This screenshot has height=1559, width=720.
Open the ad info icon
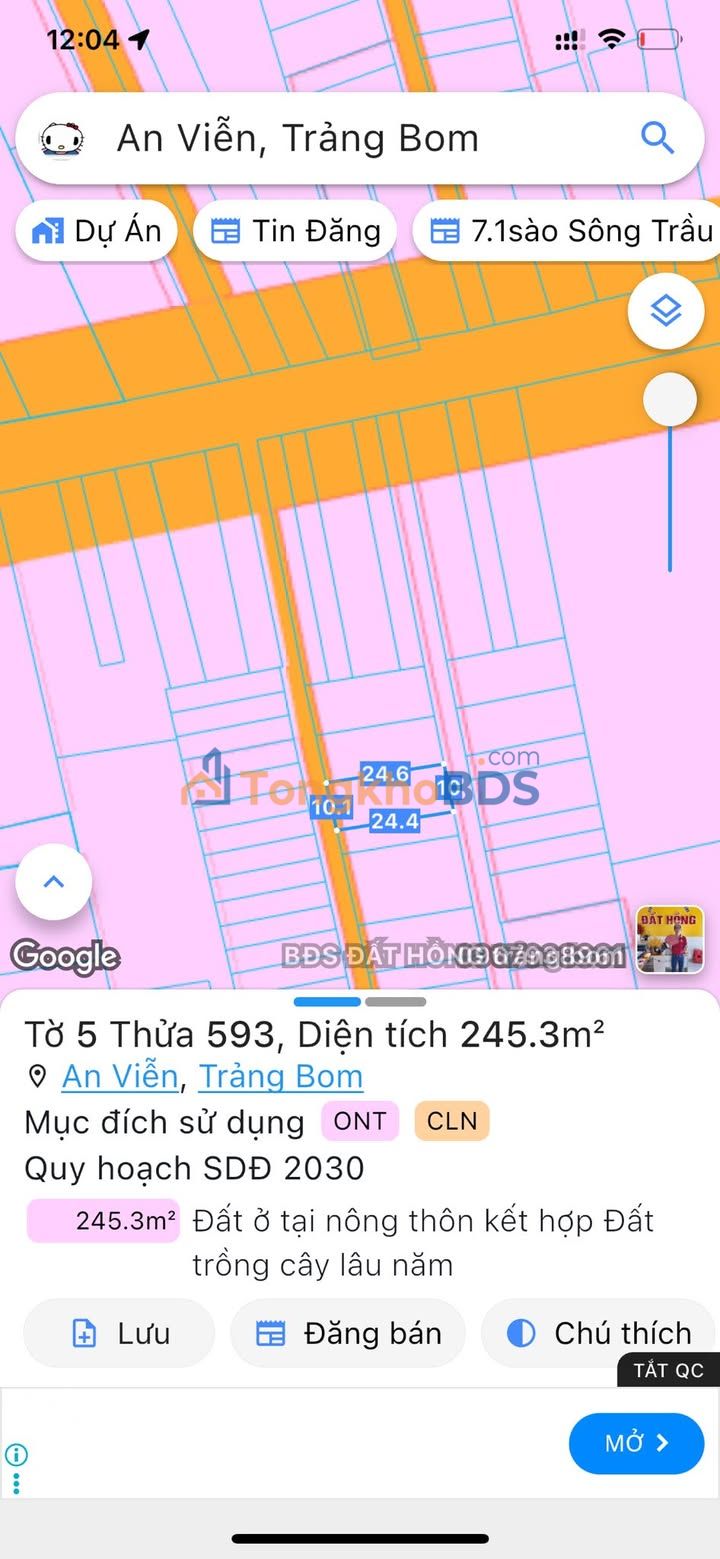[x=16, y=1455]
